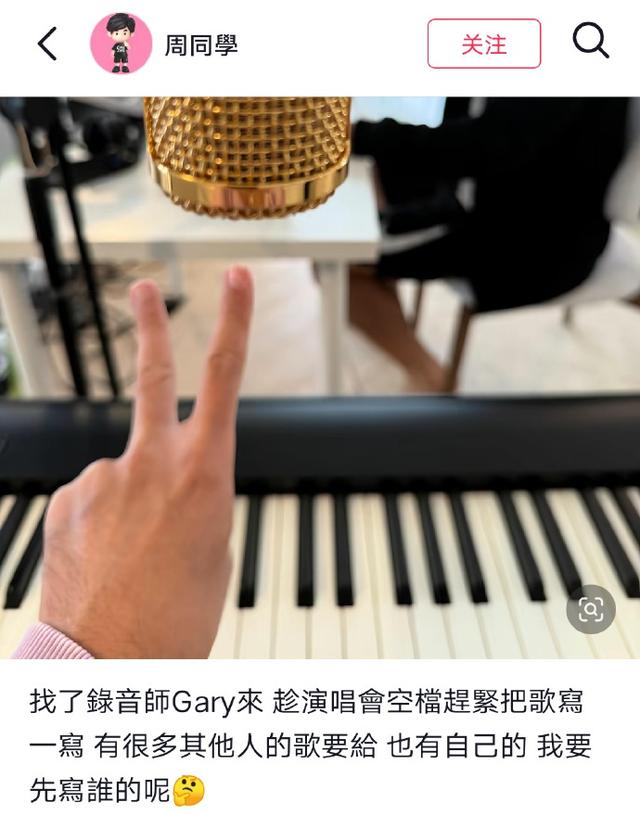Open 周同學's profile avatar
Image resolution: width=640 pixels, height=815 pixels.
click(x=121, y=44)
